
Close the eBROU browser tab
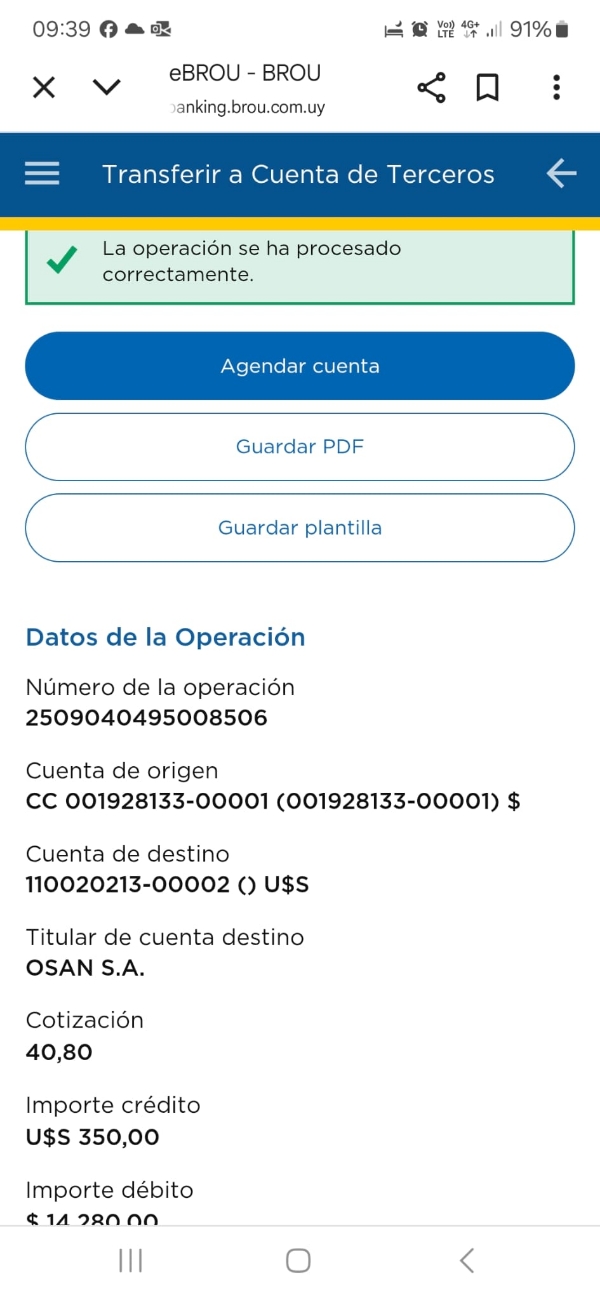click(x=44, y=88)
